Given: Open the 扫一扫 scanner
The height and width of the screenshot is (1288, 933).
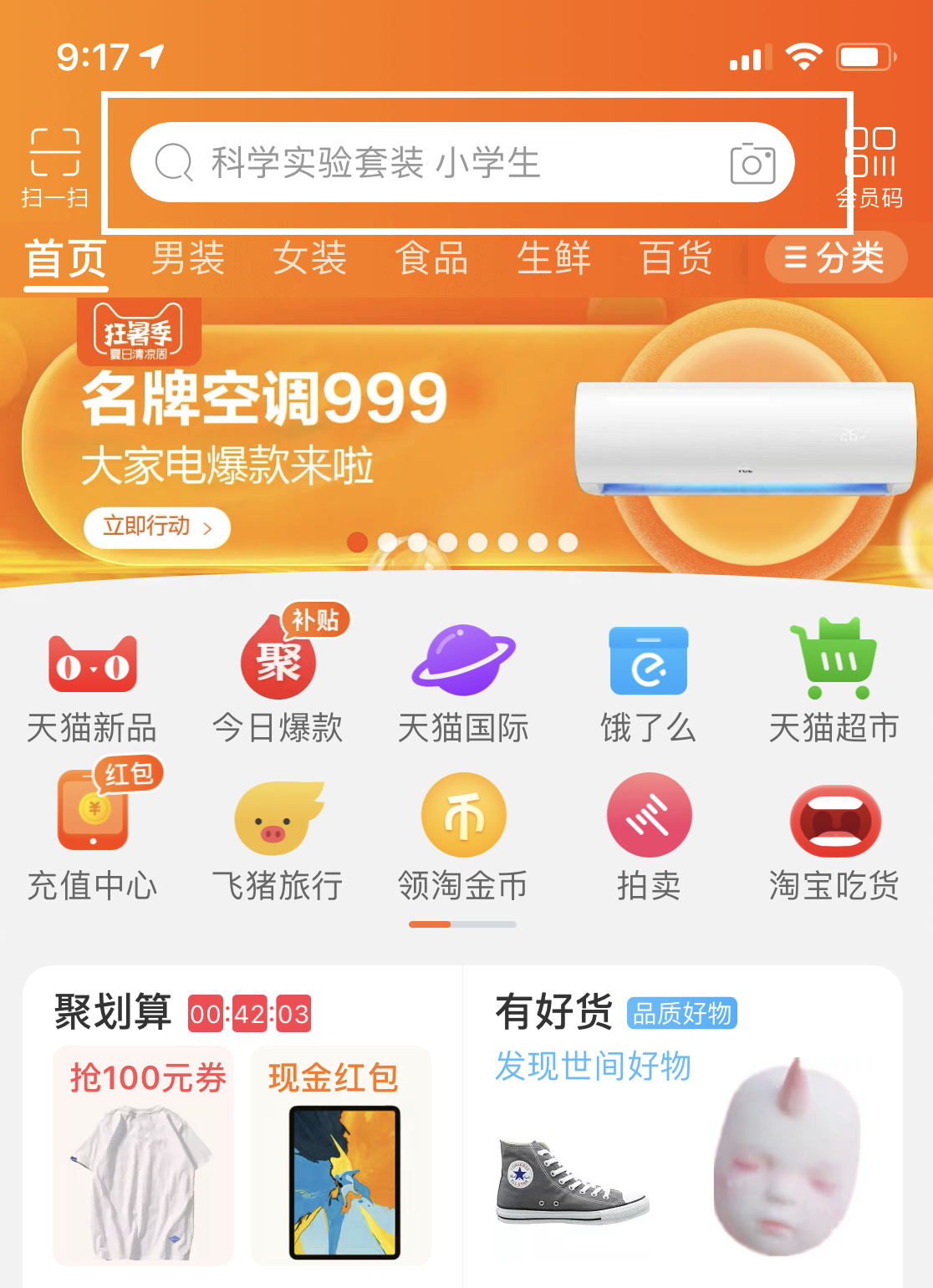Looking at the screenshot, I should [x=54, y=166].
